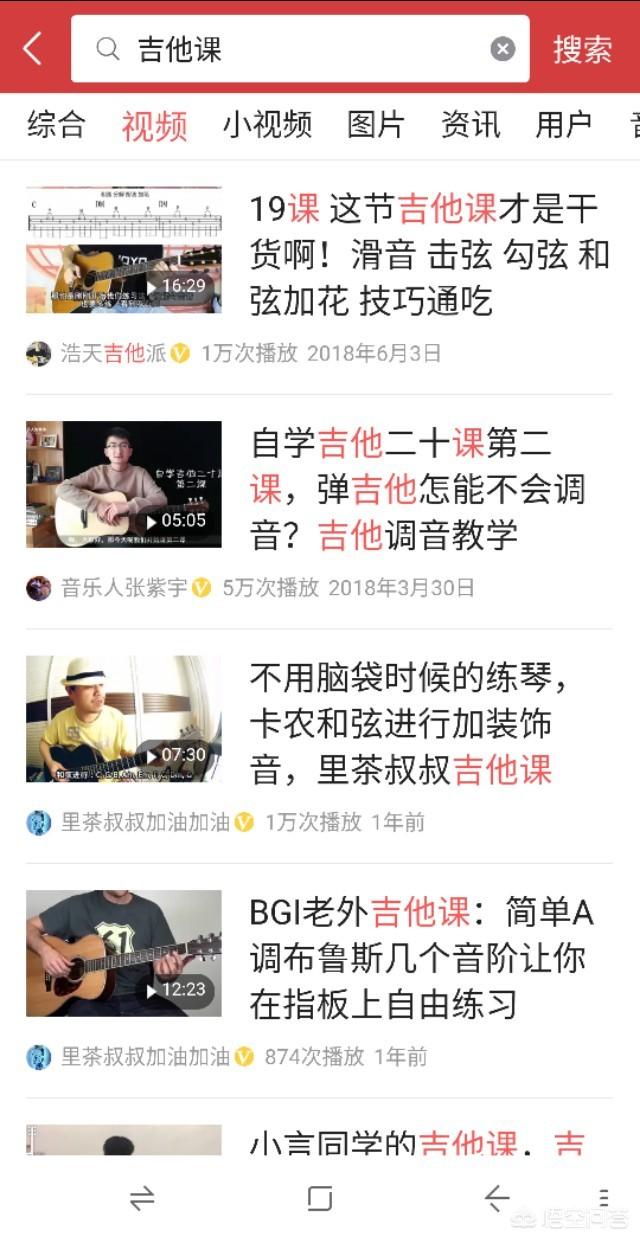View the author 音乐人张紫宇

[123, 587]
